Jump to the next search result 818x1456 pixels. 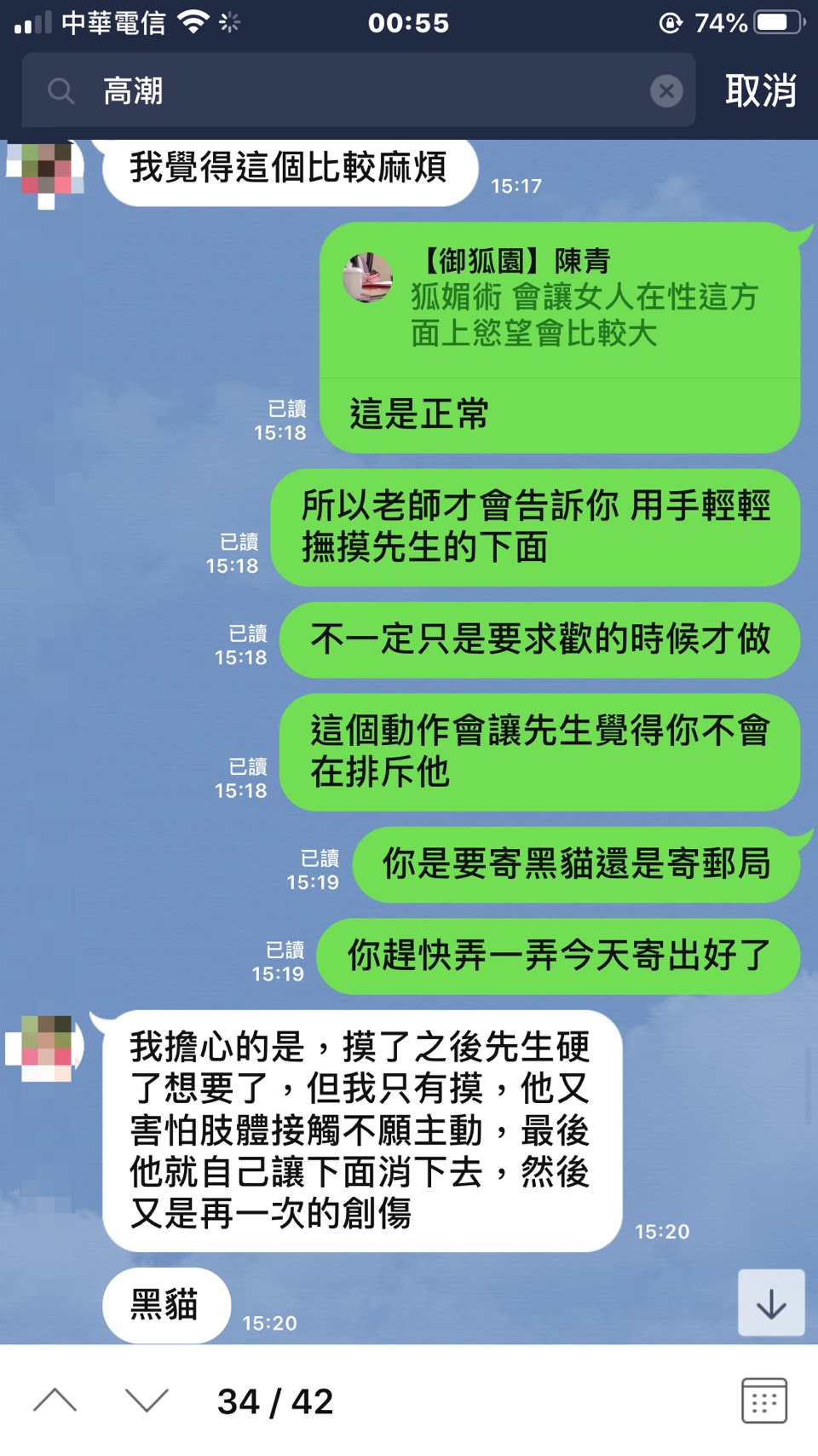147,1401
